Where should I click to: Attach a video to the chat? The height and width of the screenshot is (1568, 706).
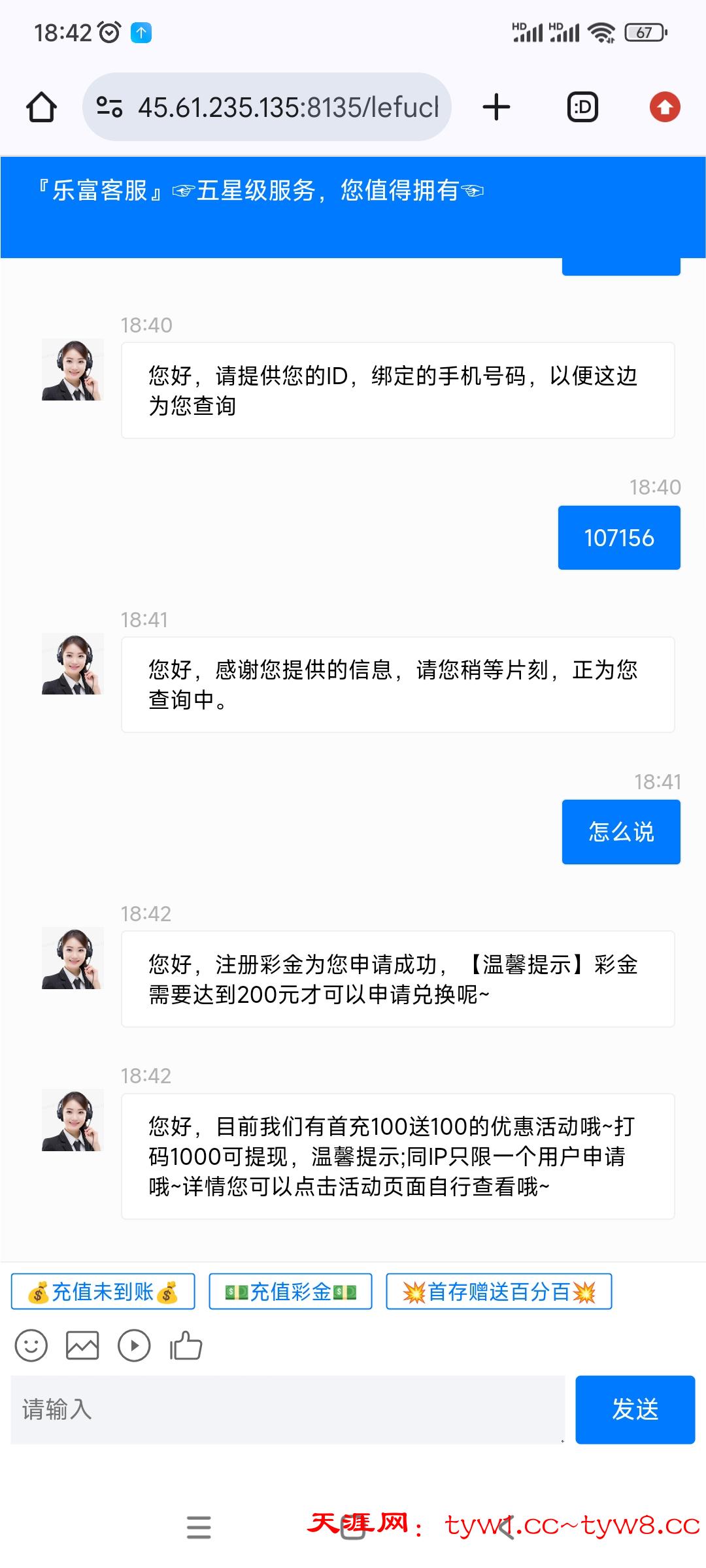pyautogui.click(x=134, y=1346)
